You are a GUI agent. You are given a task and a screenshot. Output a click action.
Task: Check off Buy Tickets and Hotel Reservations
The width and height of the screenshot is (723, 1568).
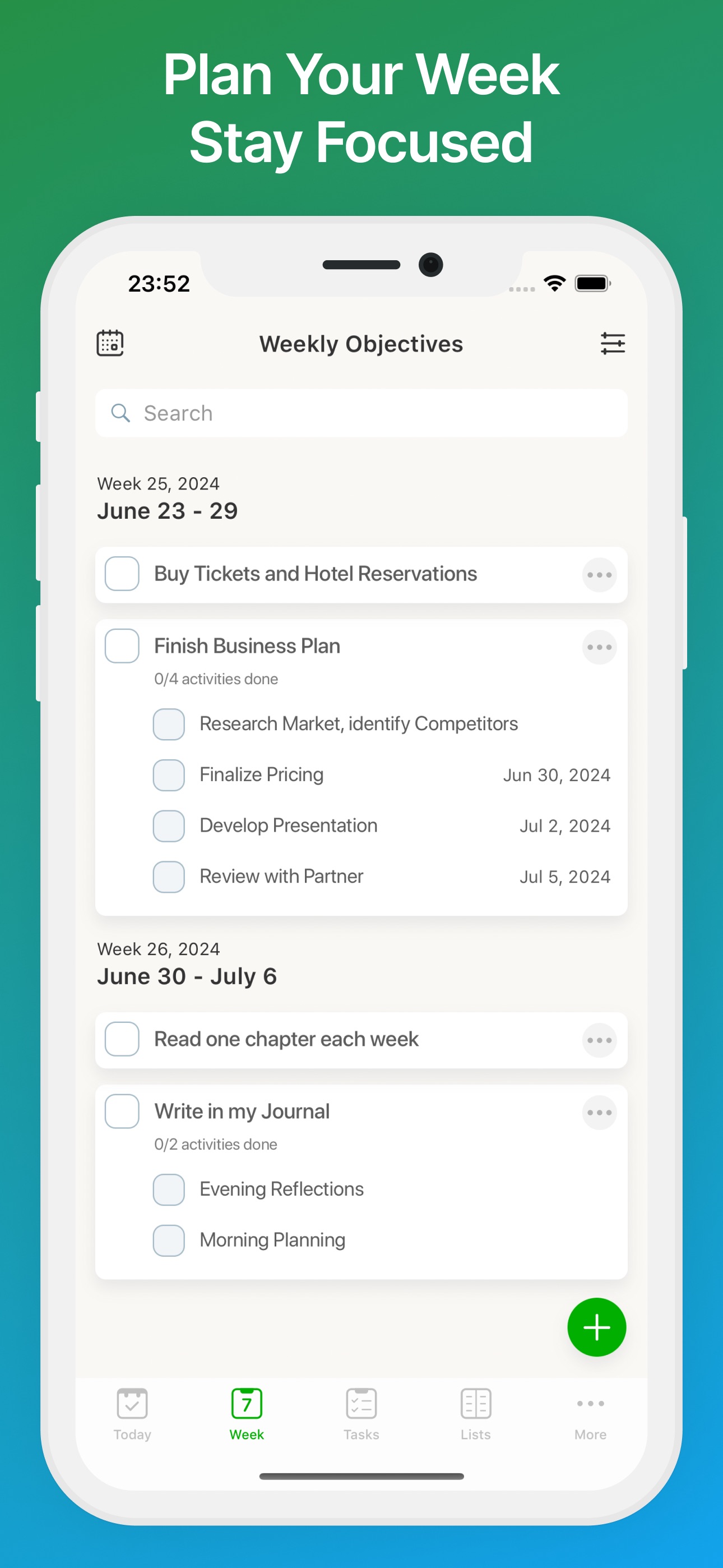[x=122, y=573]
